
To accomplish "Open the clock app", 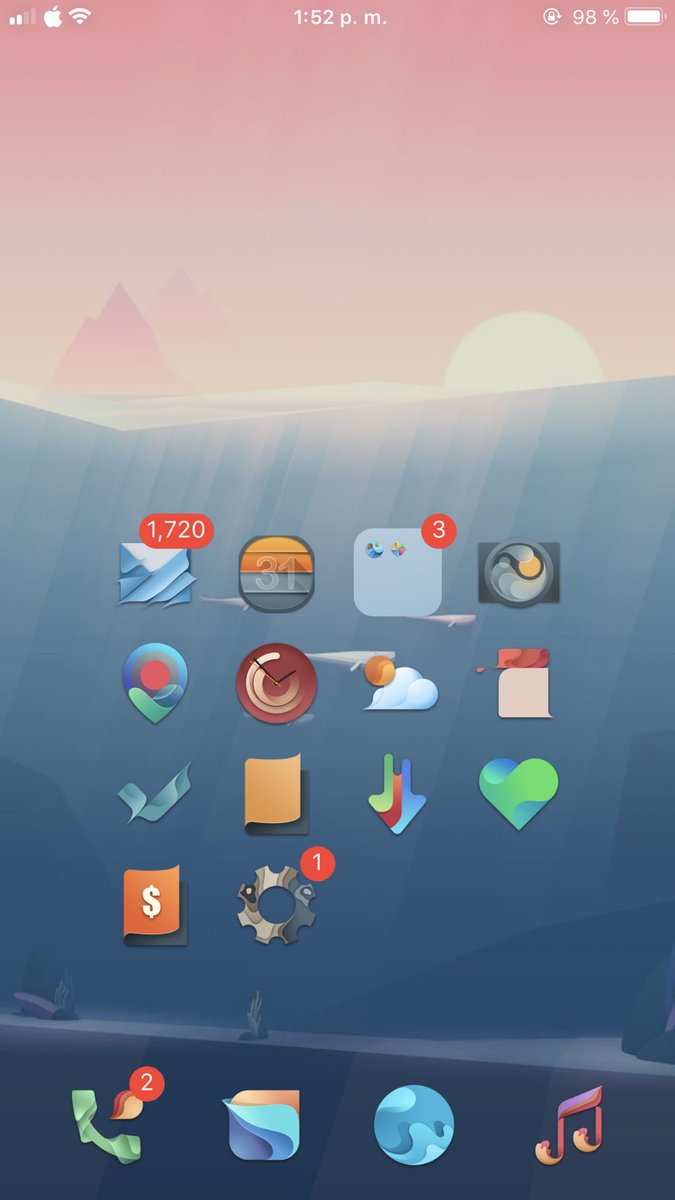I will coord(277,684).
